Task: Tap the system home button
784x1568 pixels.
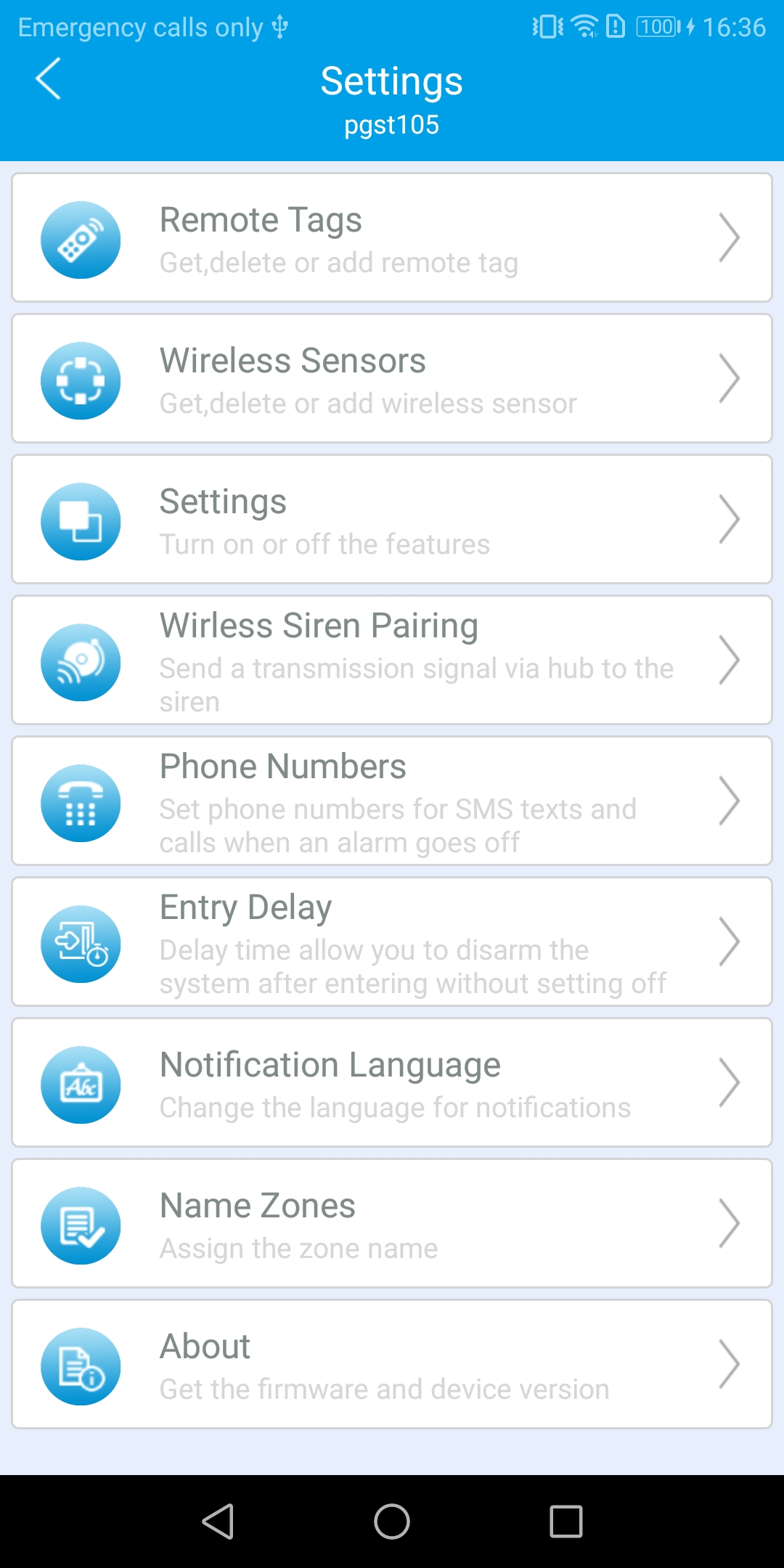Action: (392, 1522)
